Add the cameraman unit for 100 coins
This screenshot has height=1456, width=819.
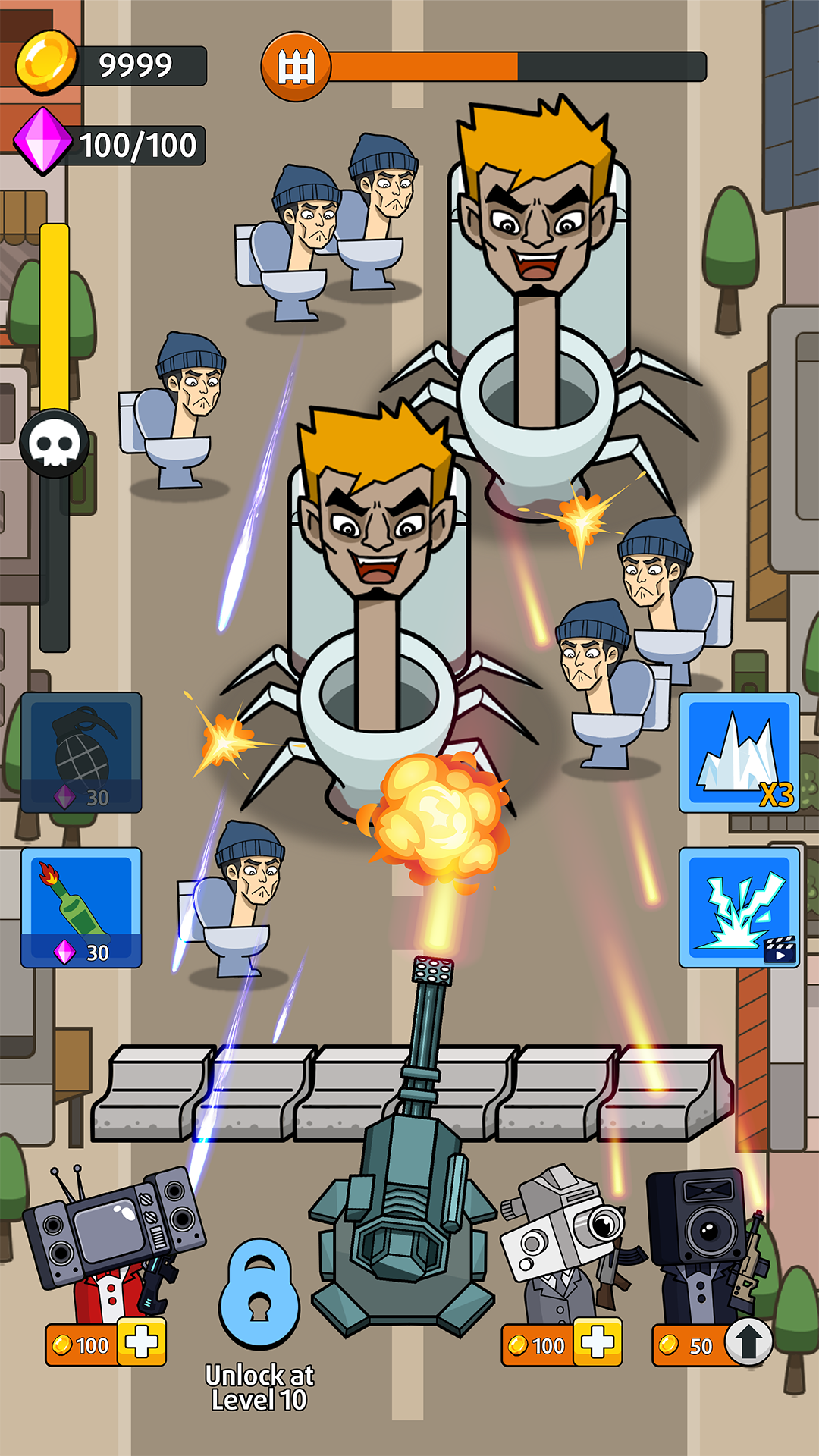click(x=597, y=1343)
